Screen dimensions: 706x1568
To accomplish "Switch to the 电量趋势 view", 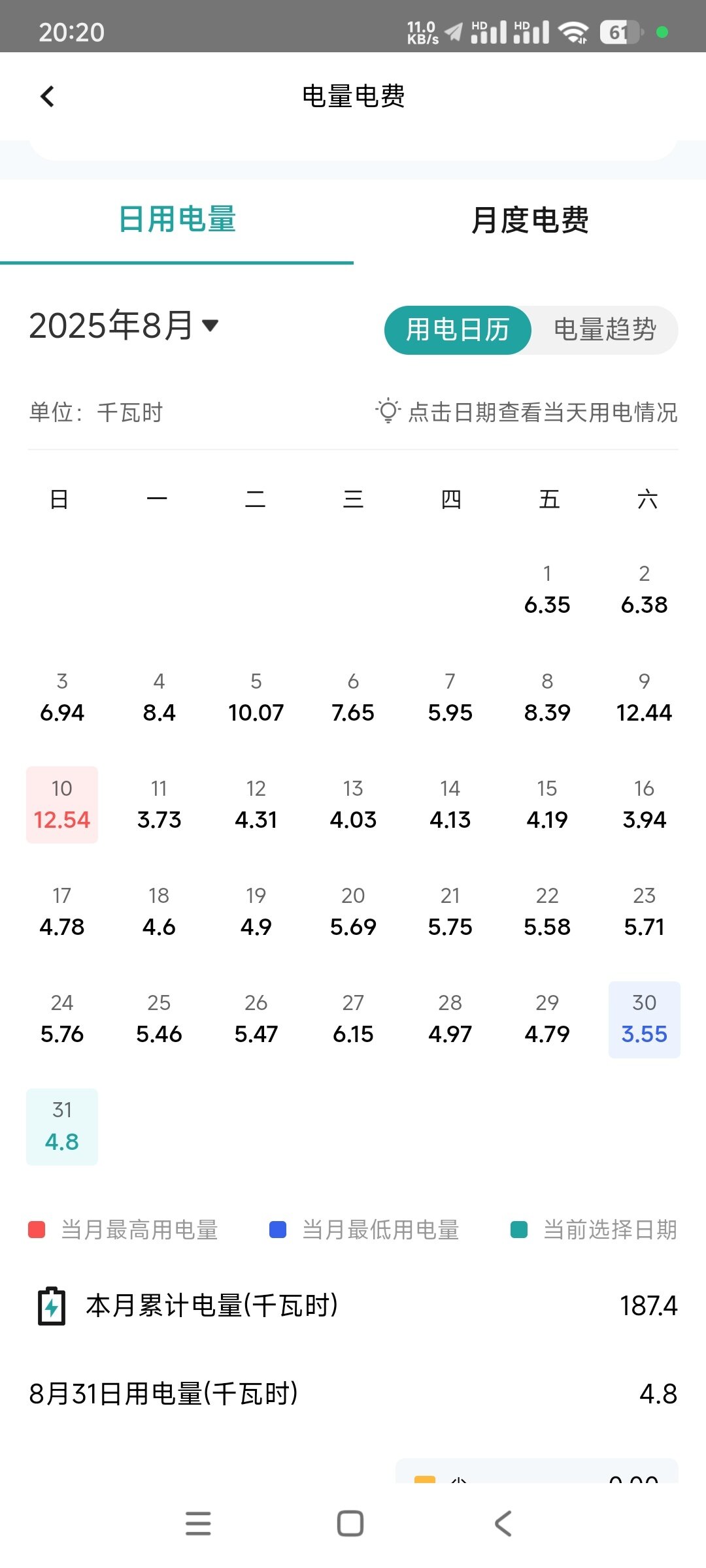I will pos(605,330).
